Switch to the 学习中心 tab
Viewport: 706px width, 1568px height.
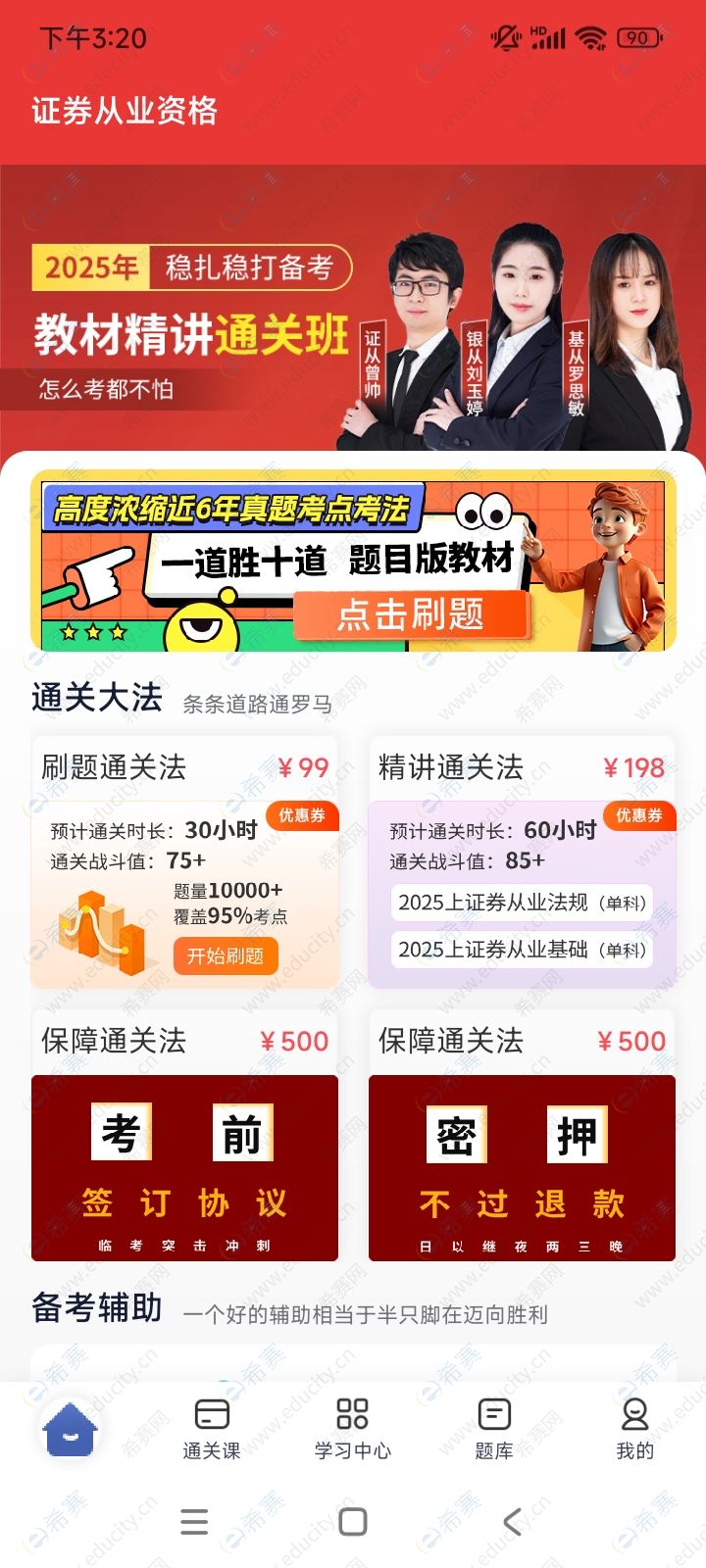pyautogui.click(x=352, y=1429)
